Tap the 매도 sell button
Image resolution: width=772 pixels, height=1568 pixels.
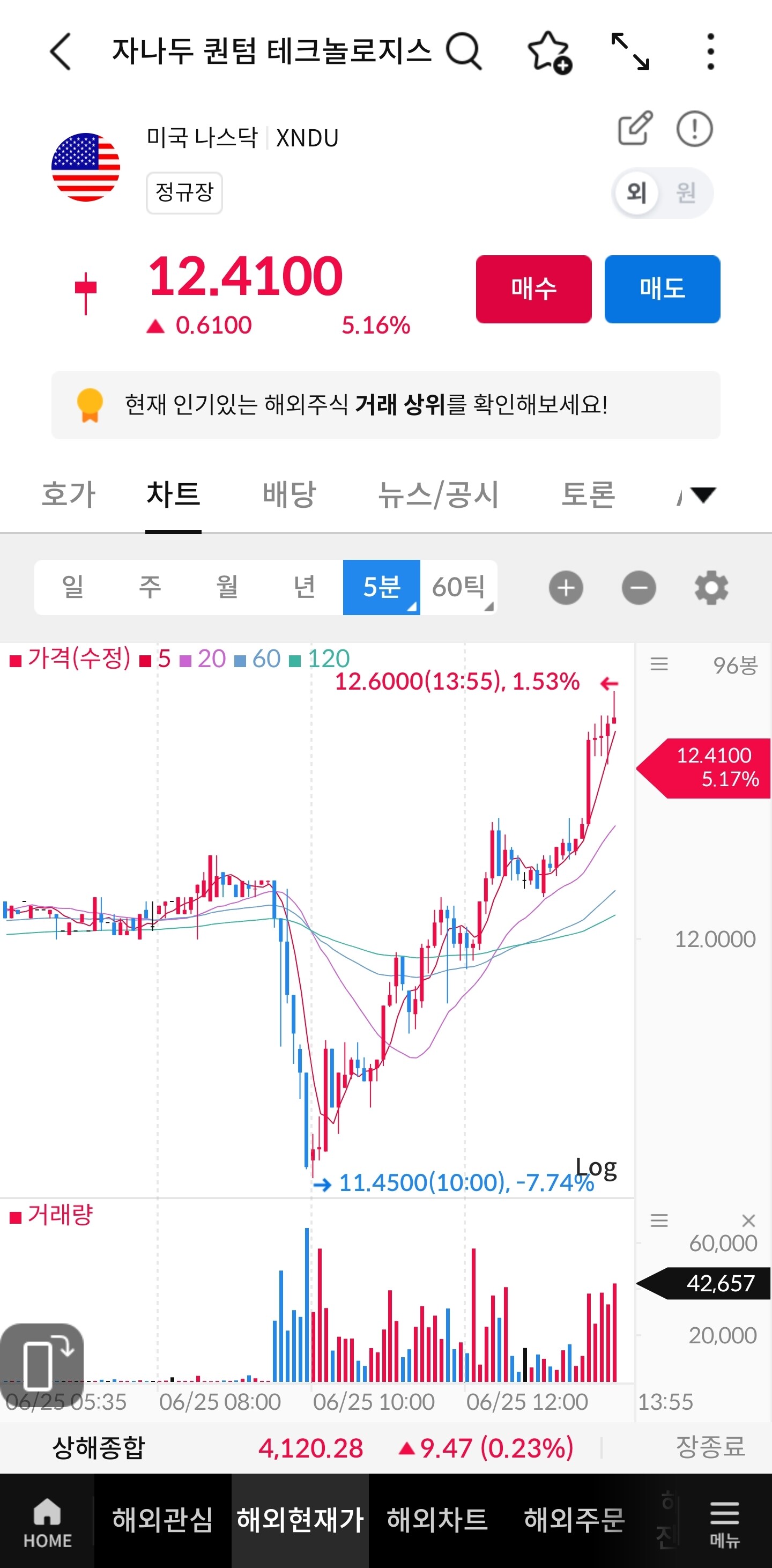pyautogui.click(x=662, y=289)
